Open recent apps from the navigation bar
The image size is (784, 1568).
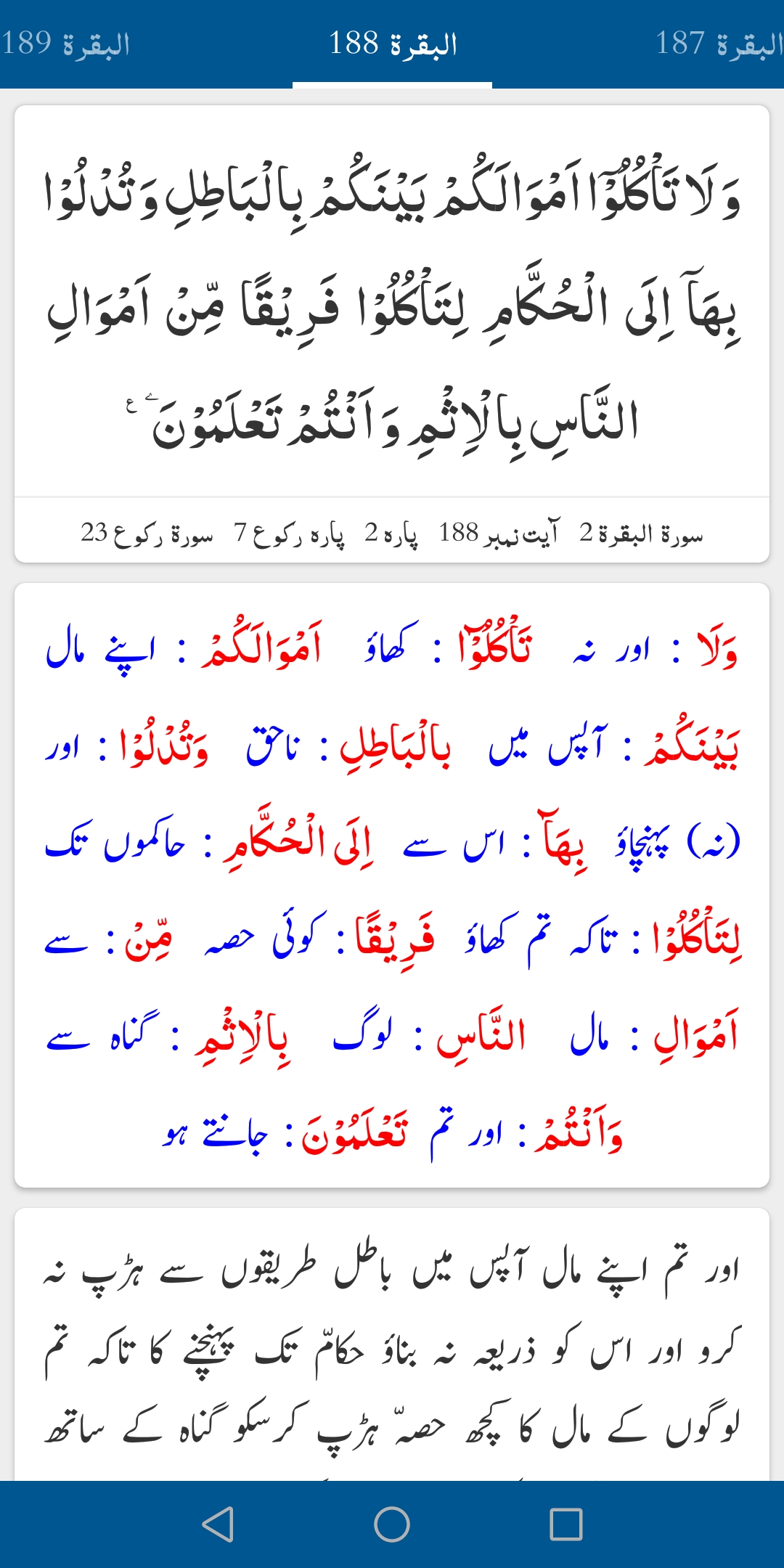pos(566,1524)
